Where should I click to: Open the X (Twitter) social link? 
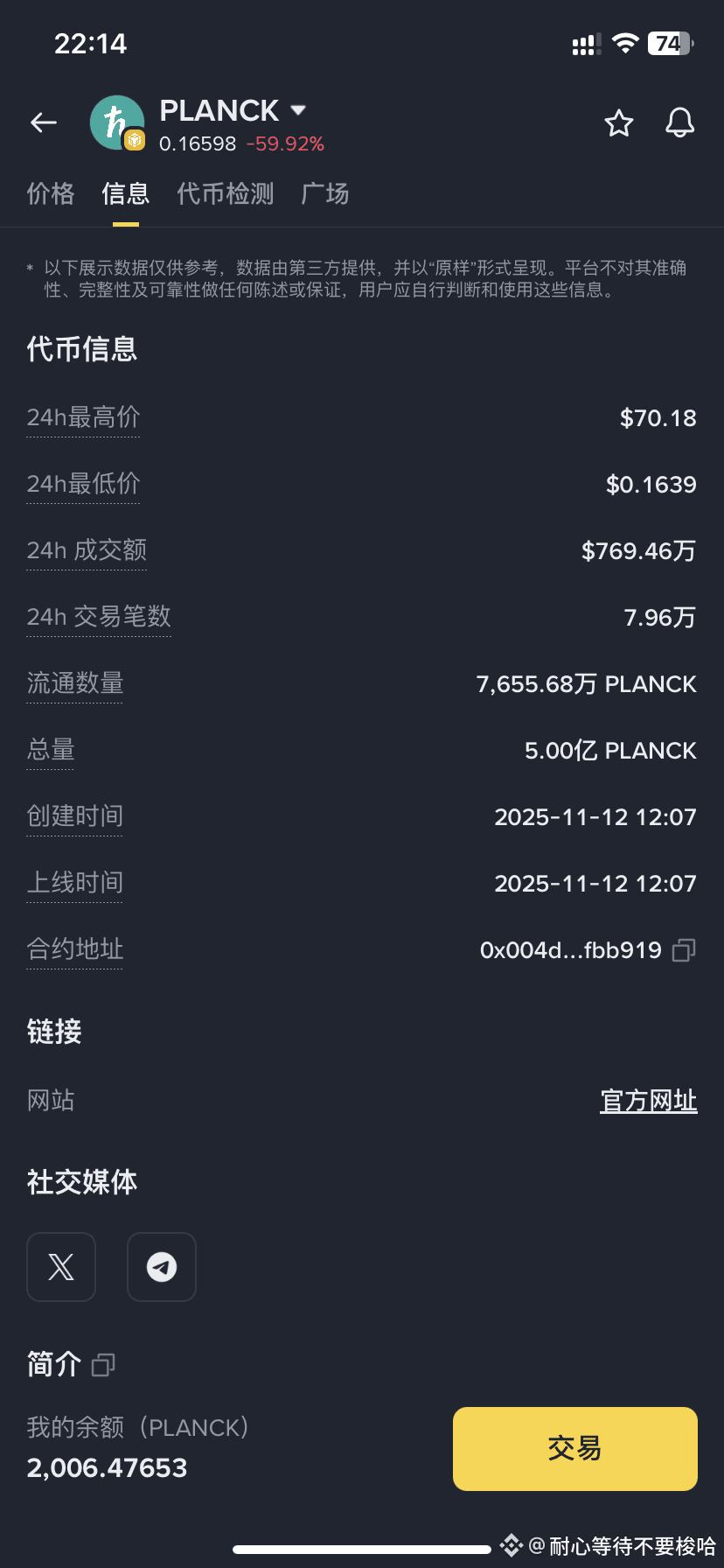click(60, 1266)
